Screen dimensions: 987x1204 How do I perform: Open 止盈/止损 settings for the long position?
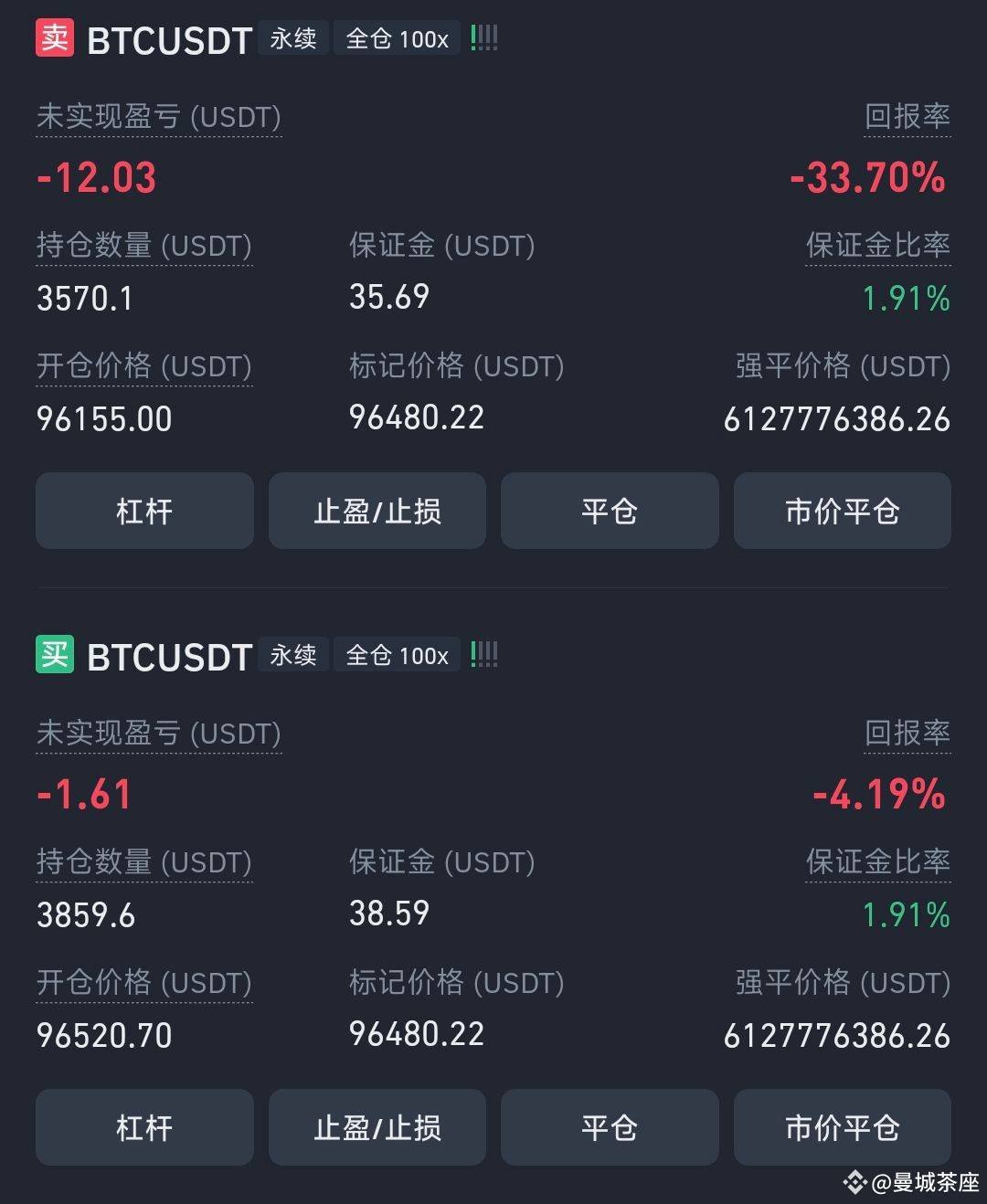377,1128
